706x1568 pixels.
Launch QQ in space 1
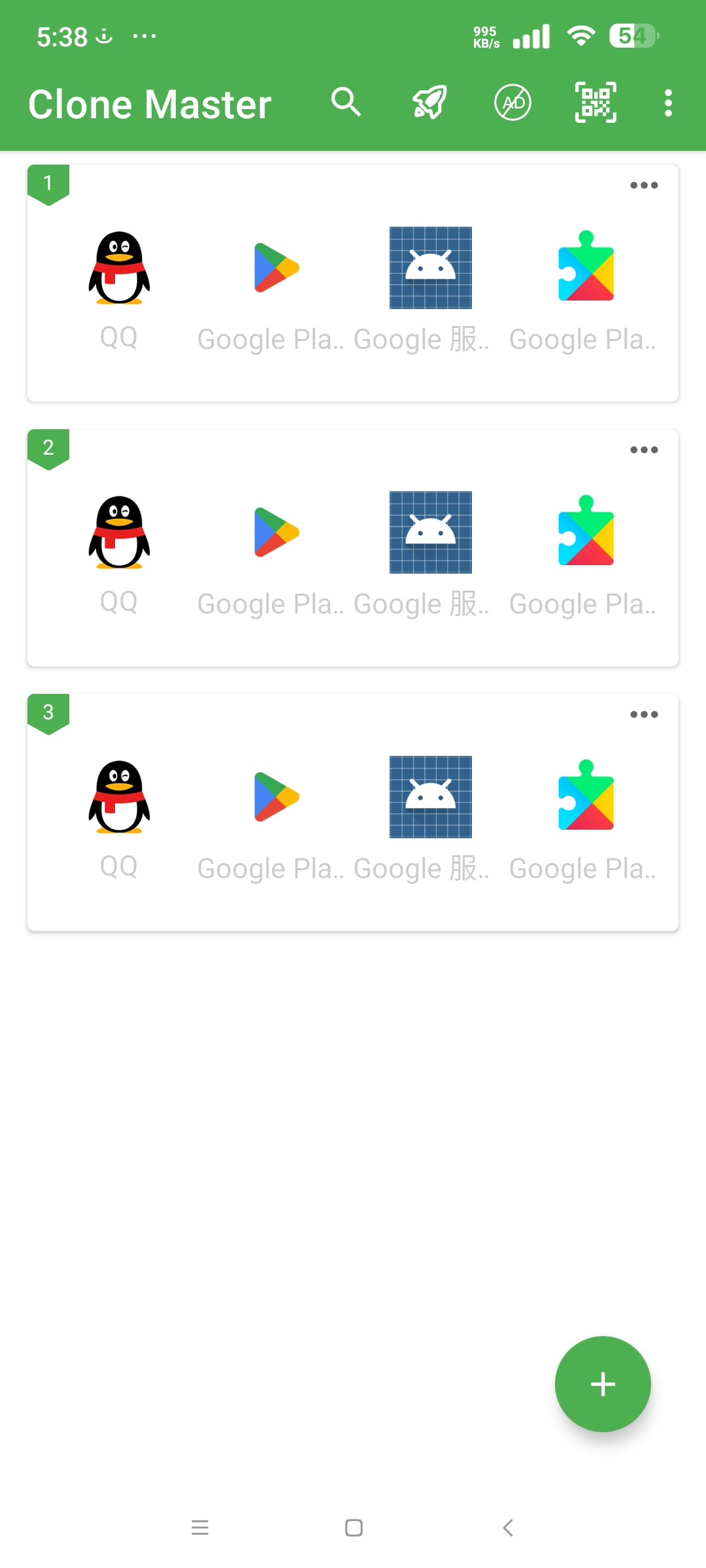click(119, 268)
